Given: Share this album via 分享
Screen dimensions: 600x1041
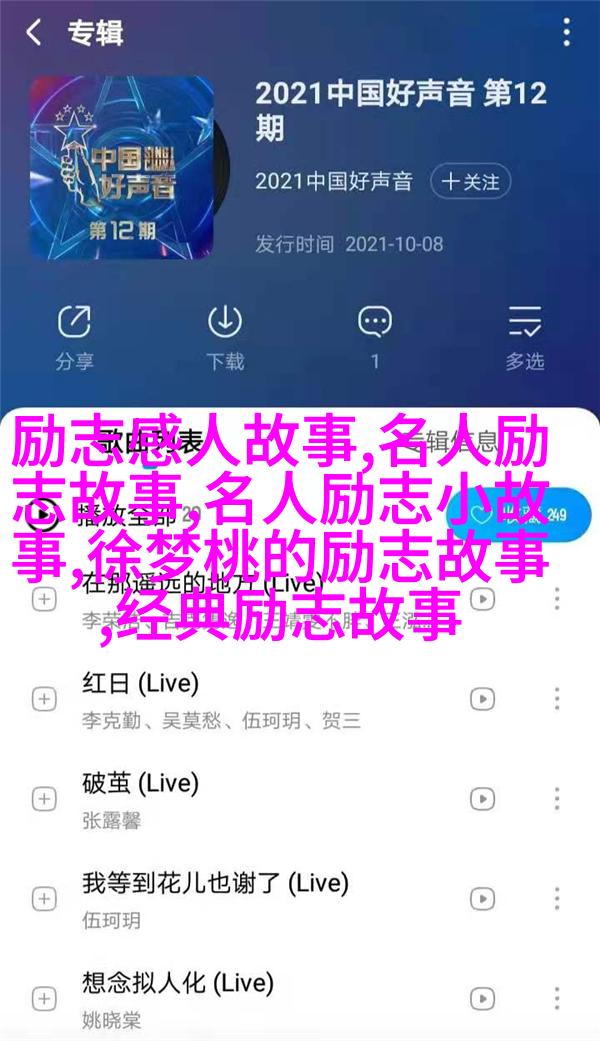Looking at the screenshot, I should pos(73,335).
